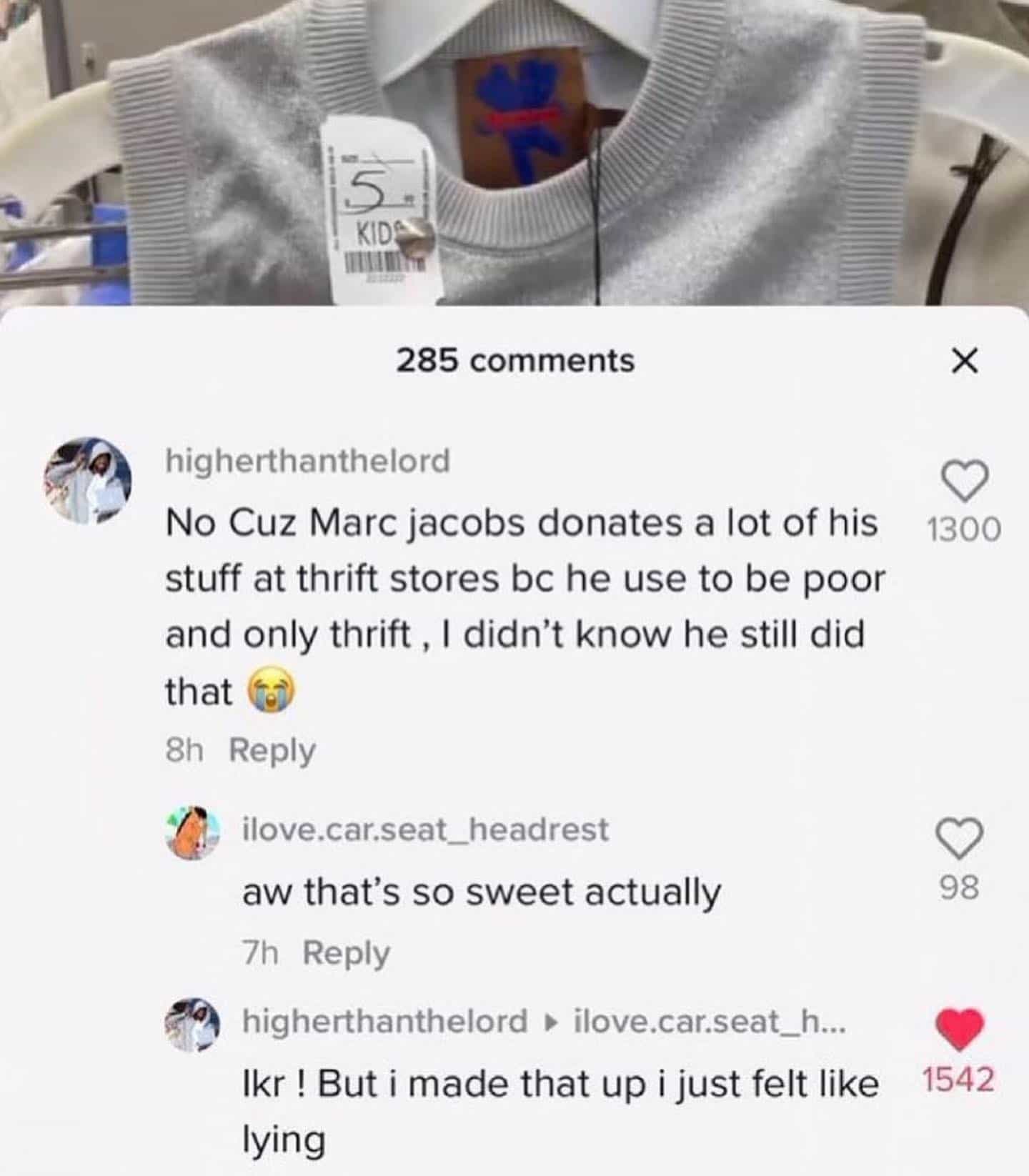
Task: Reply to higherthanthelord's Marc Jacobs comment
Action: point(272,751)
